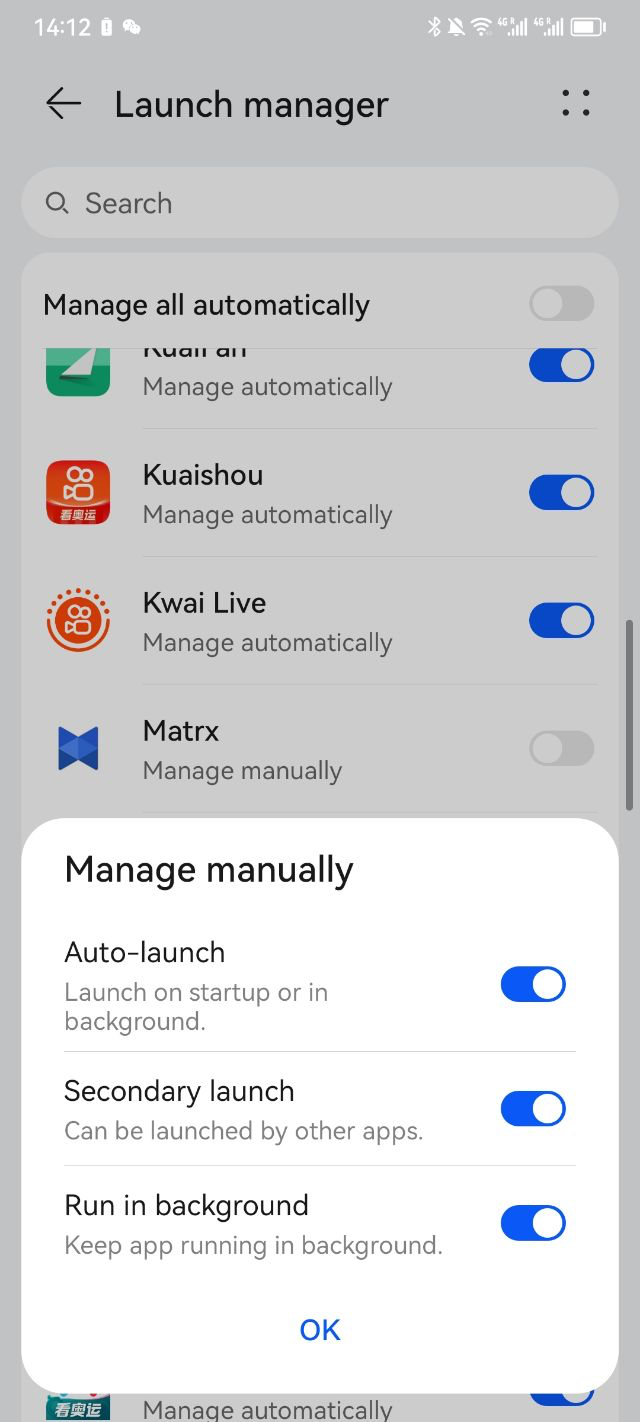The image size is (640, 1422).
Task: Go back from Launch manager
Action: (63, 104)
